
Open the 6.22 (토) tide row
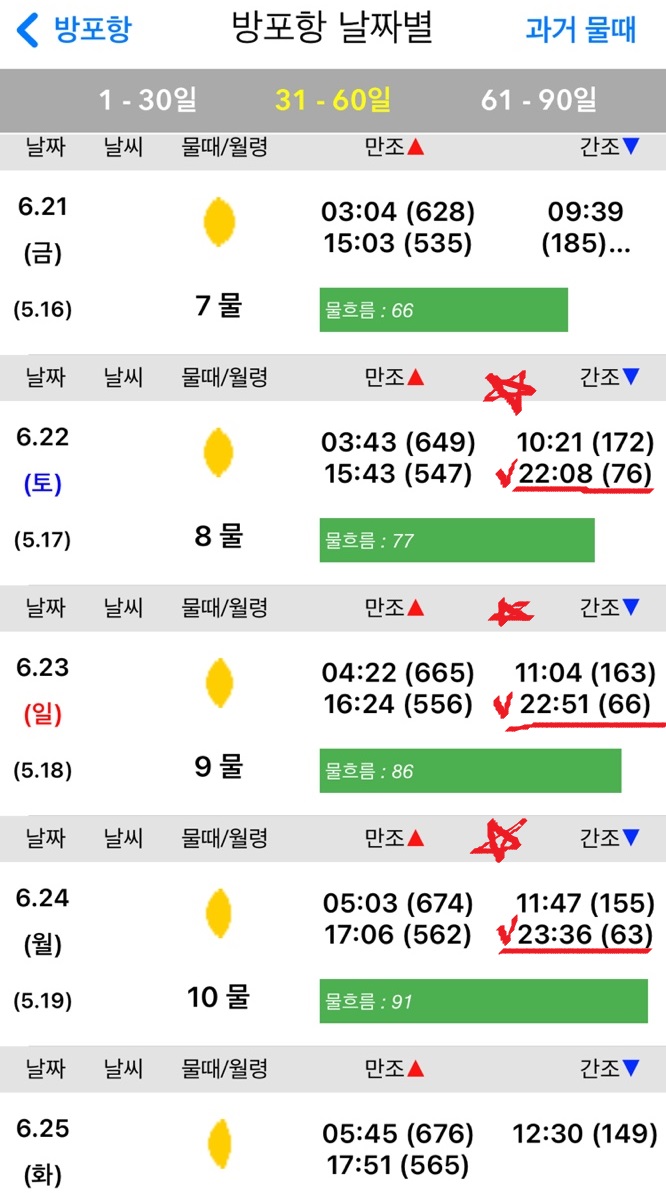pyautogui.click(x=333, y=493)
